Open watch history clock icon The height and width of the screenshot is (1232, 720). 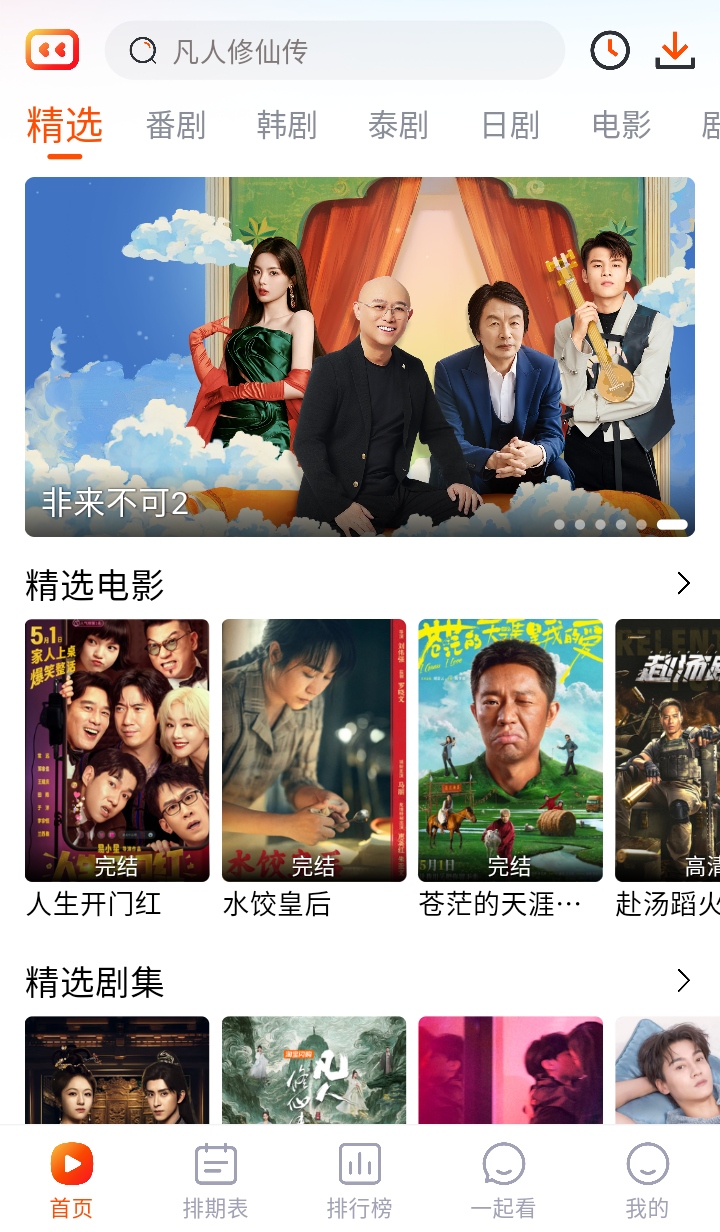pyautogui.click(x=610, y=50)
